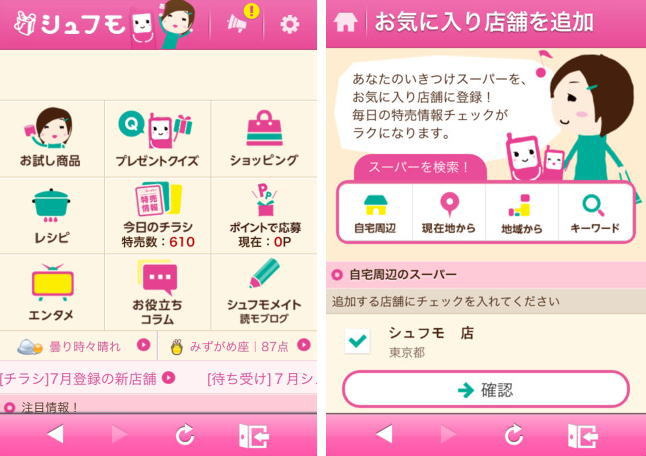This screenshot has height=456, width=646.
Task: Open エンタメ tile
Action: (x=50, y=292)
